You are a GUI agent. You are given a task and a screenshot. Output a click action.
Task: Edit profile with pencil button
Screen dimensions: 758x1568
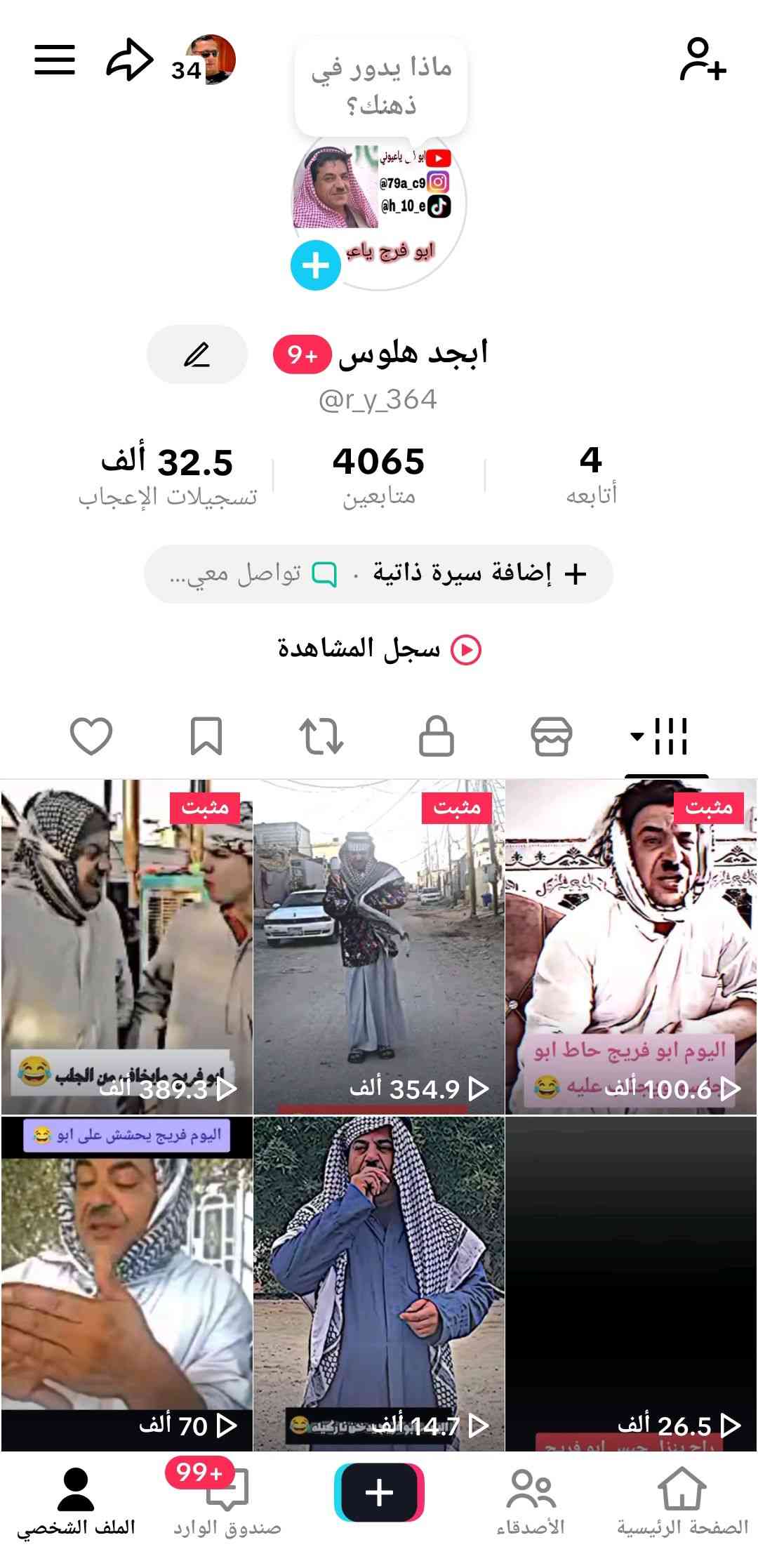tap(197, 354)
